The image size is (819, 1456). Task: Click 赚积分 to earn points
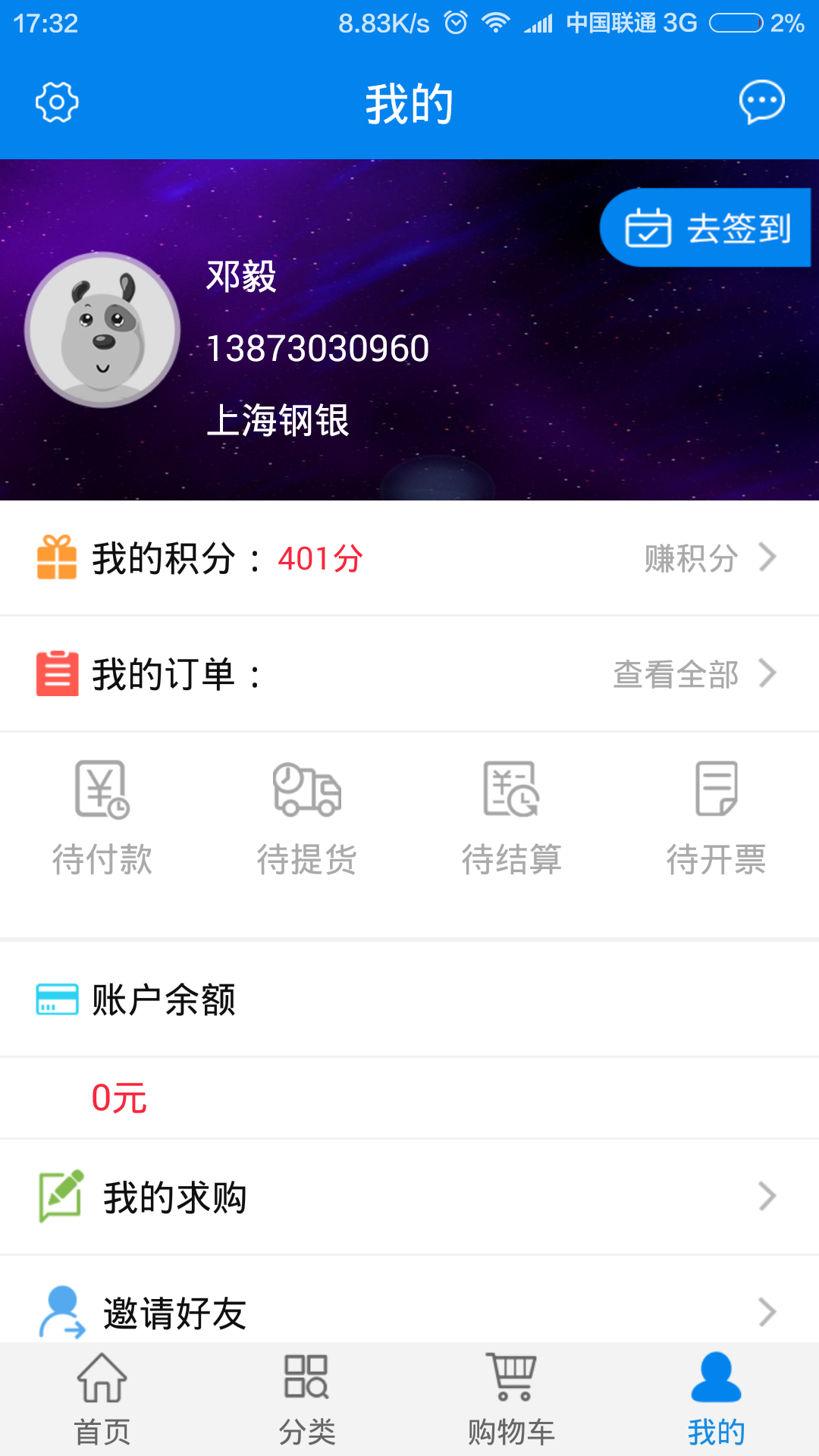(692, 559)
